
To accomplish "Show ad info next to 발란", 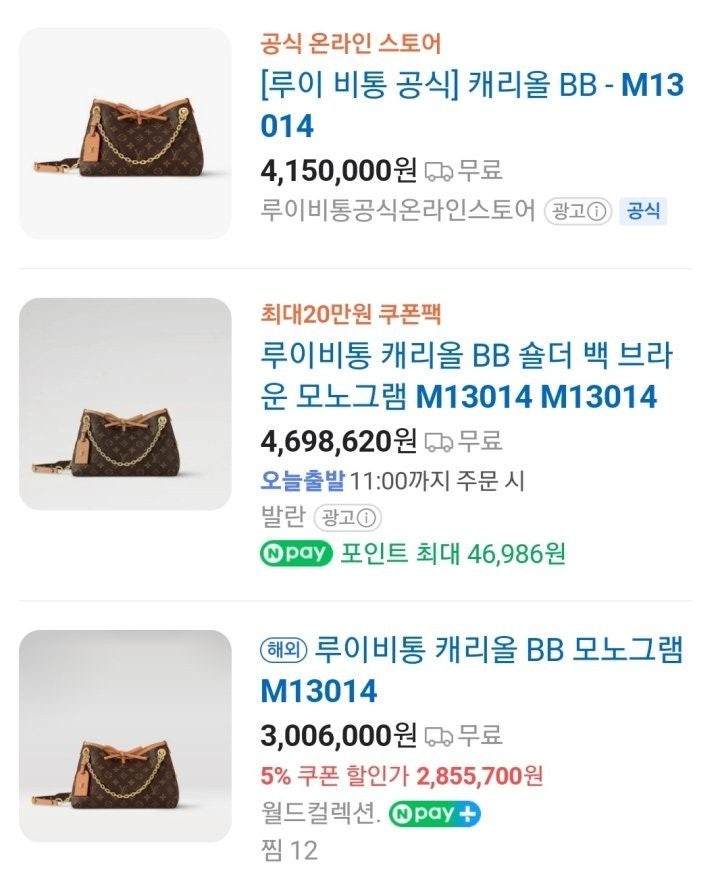I will pos(347,517).
